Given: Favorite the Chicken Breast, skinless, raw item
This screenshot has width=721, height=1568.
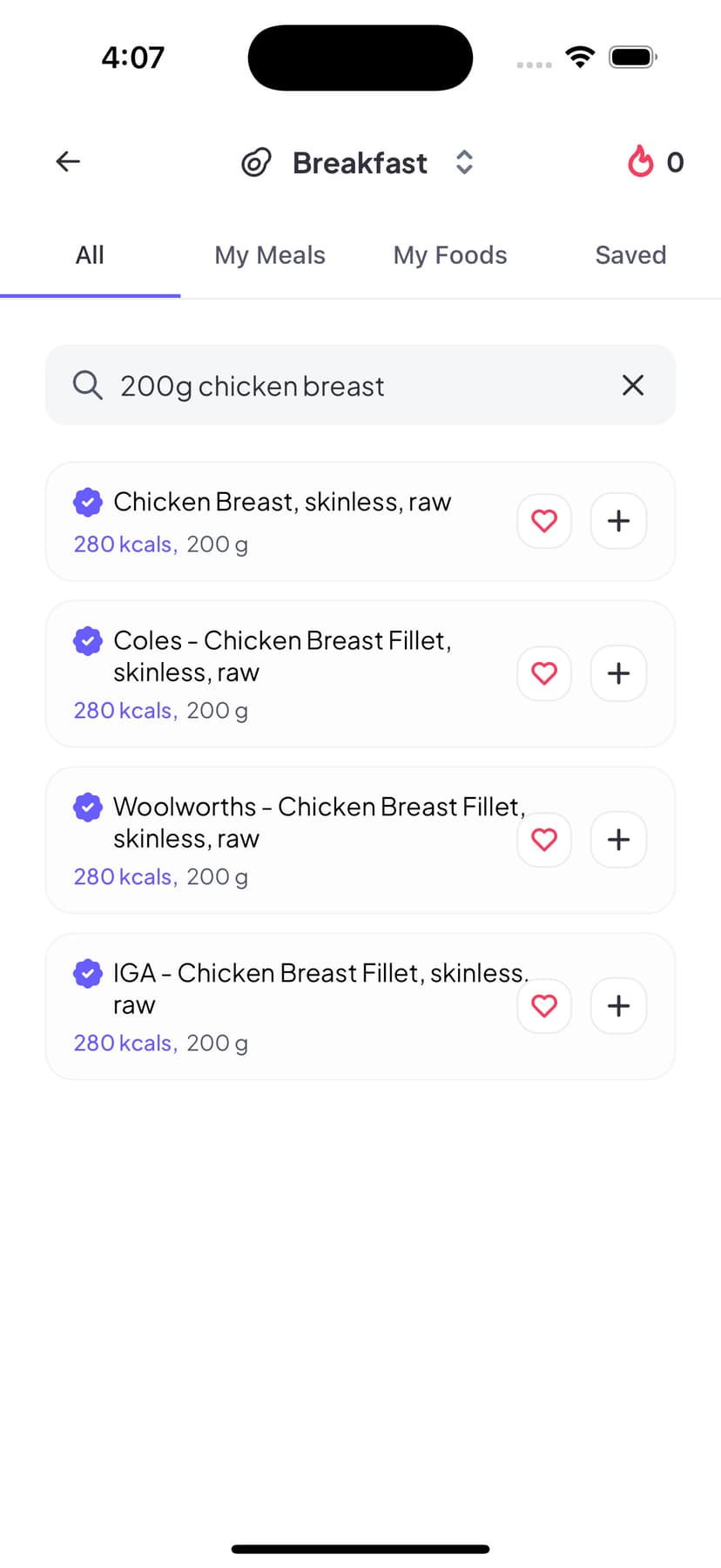Looking at the screenshot, I should pyautogui.click(x=544, y=520).
